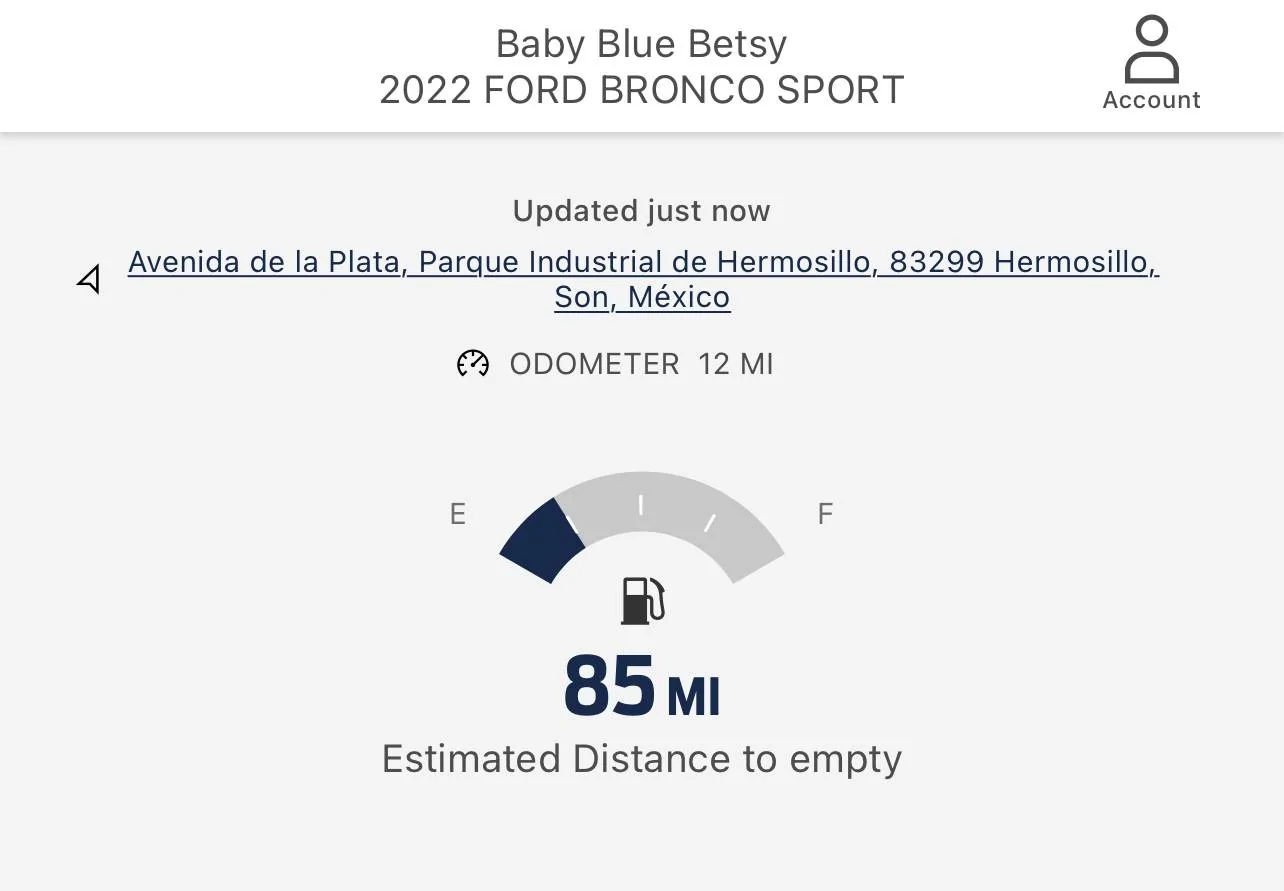The image size is (1284, 891).
Task: Open the Account profile
Action: click(x=1151, y=63)
